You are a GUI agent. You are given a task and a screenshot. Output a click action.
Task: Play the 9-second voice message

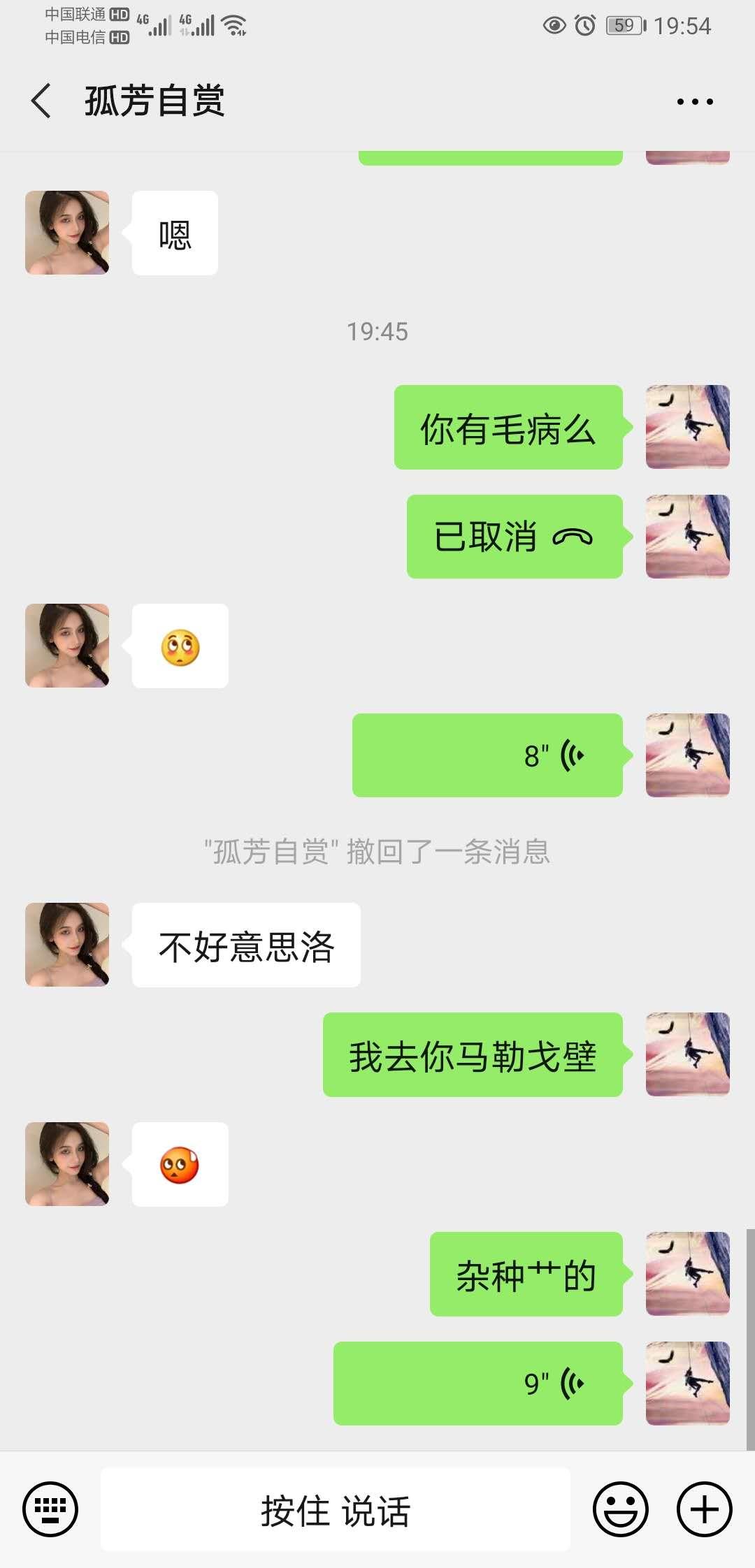[x=478, y=1384]
